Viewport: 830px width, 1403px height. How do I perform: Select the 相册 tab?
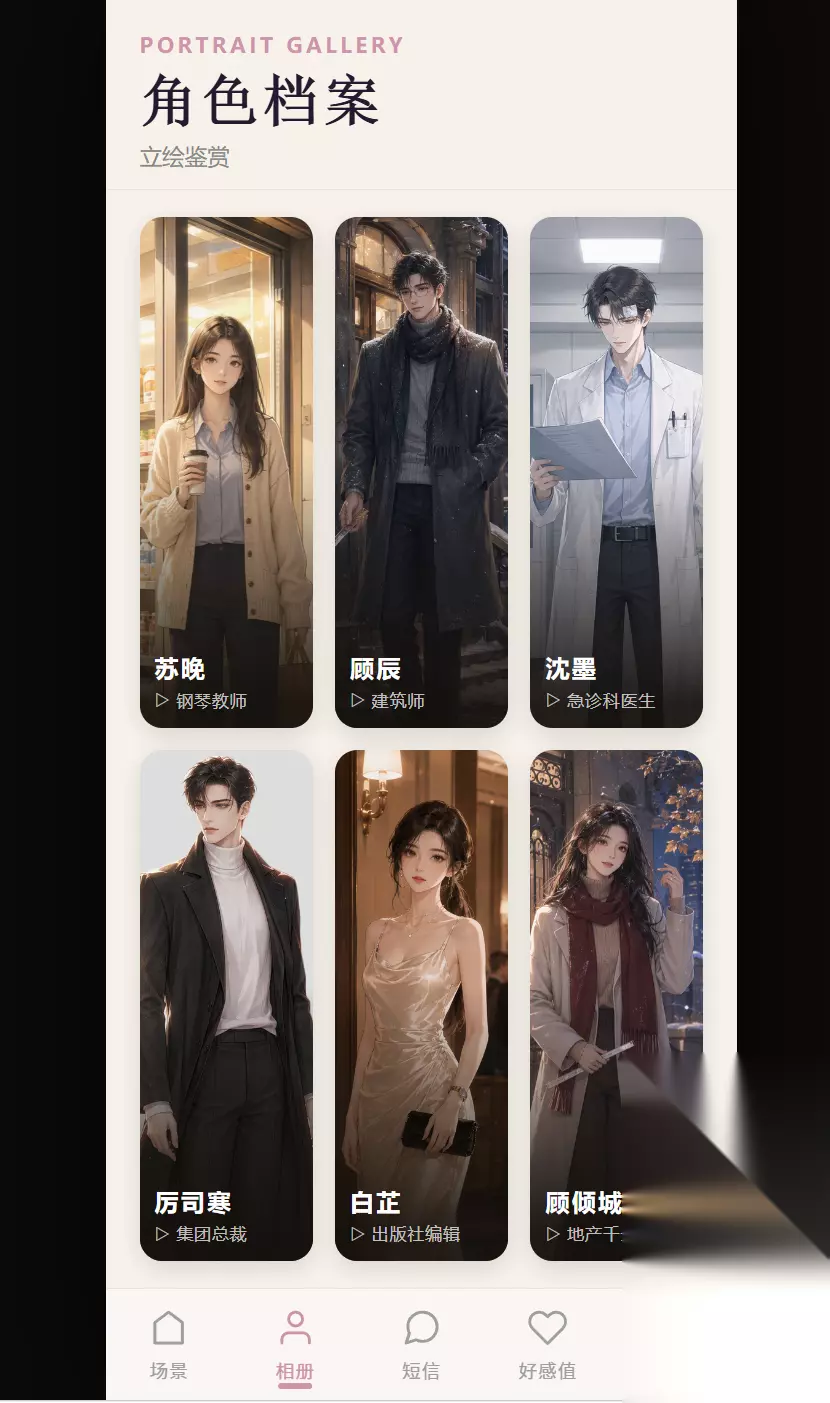coord(295,1345)
